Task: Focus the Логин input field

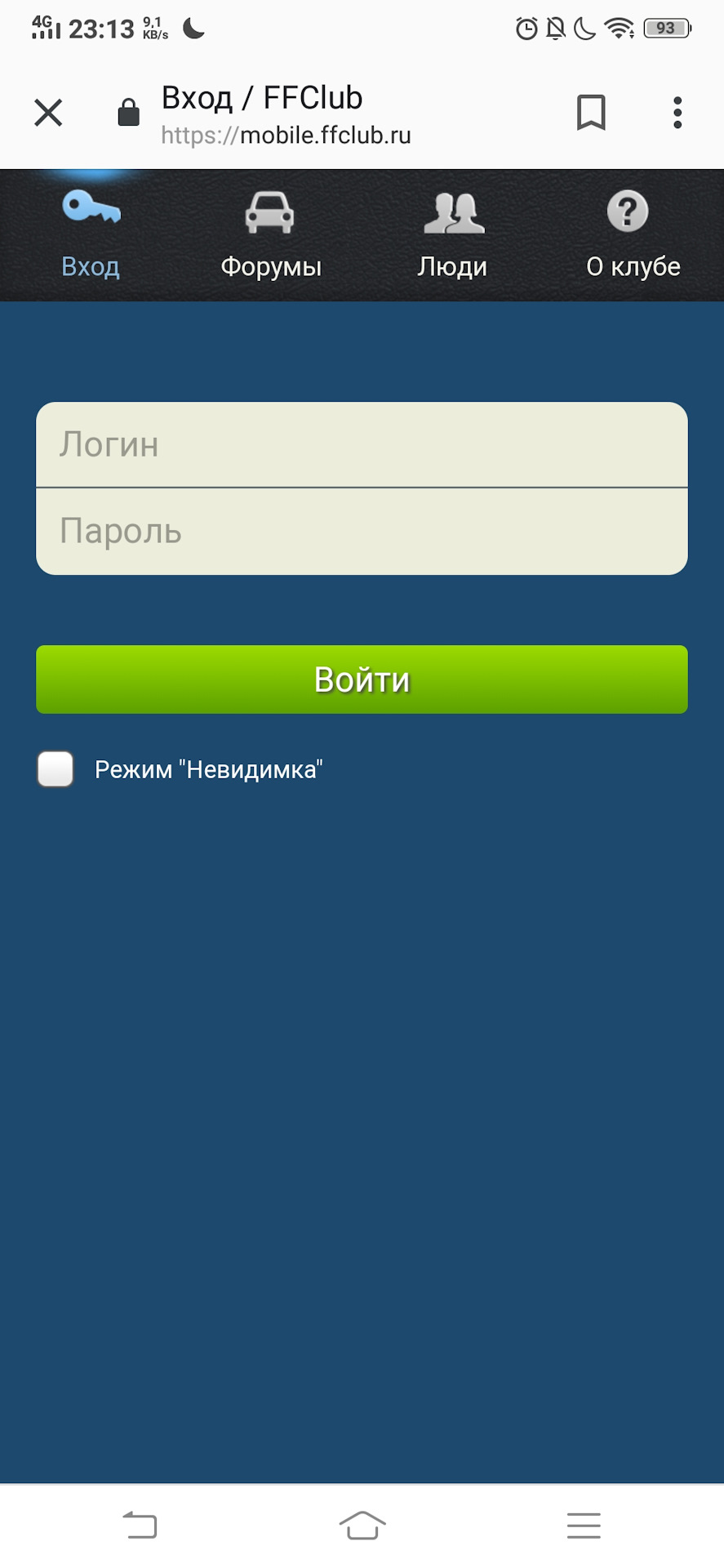Action: point(362,445)
